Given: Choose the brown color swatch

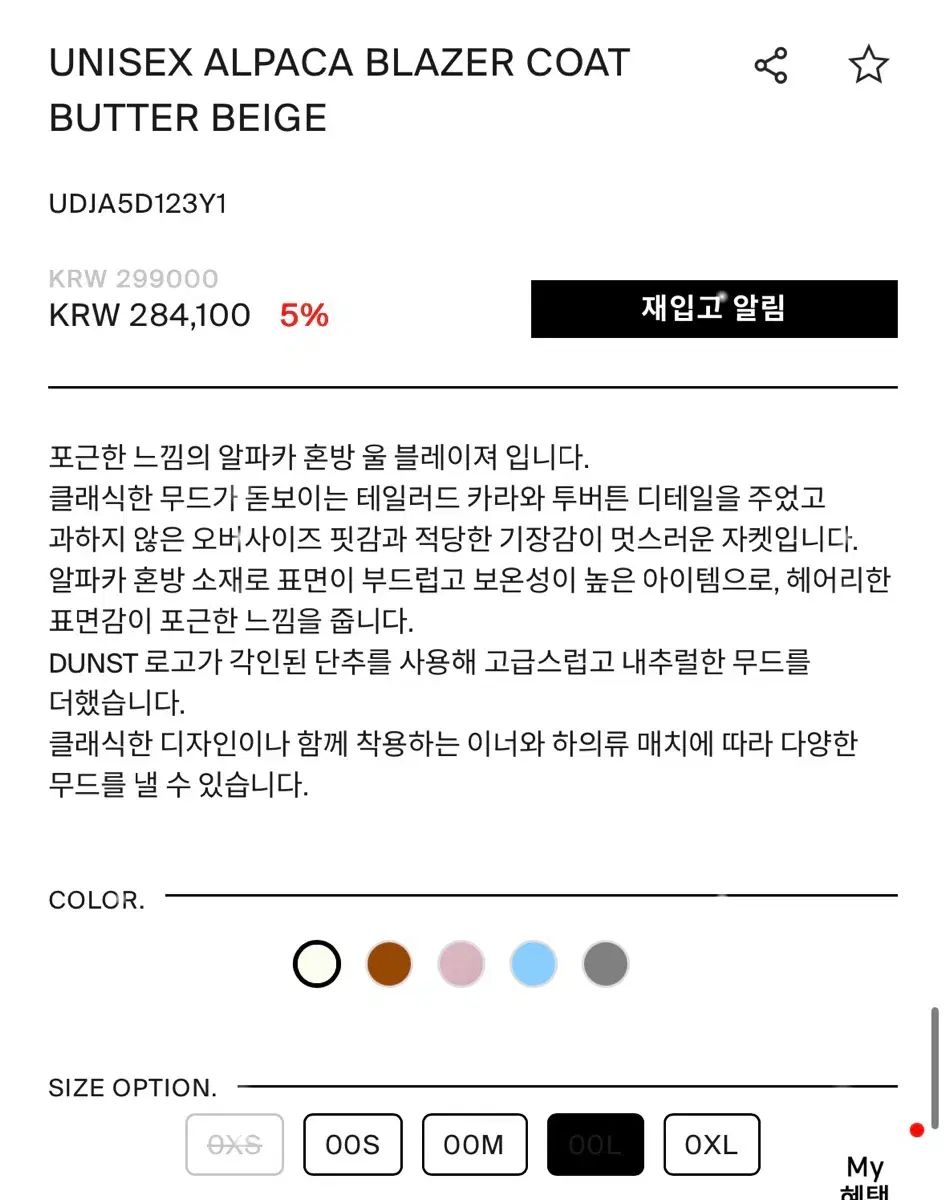Looking at the screenshot, I should tap(389, 965).
